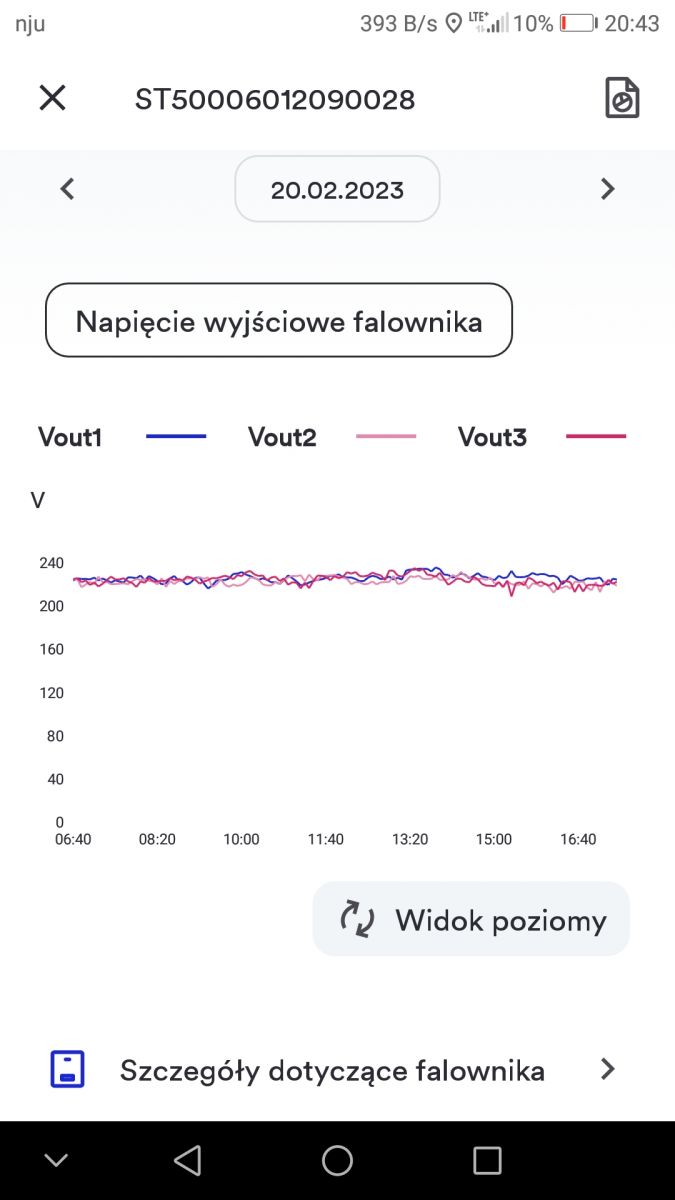
Task: Toggle the Vout2 series in the legend
Action: 331,437
